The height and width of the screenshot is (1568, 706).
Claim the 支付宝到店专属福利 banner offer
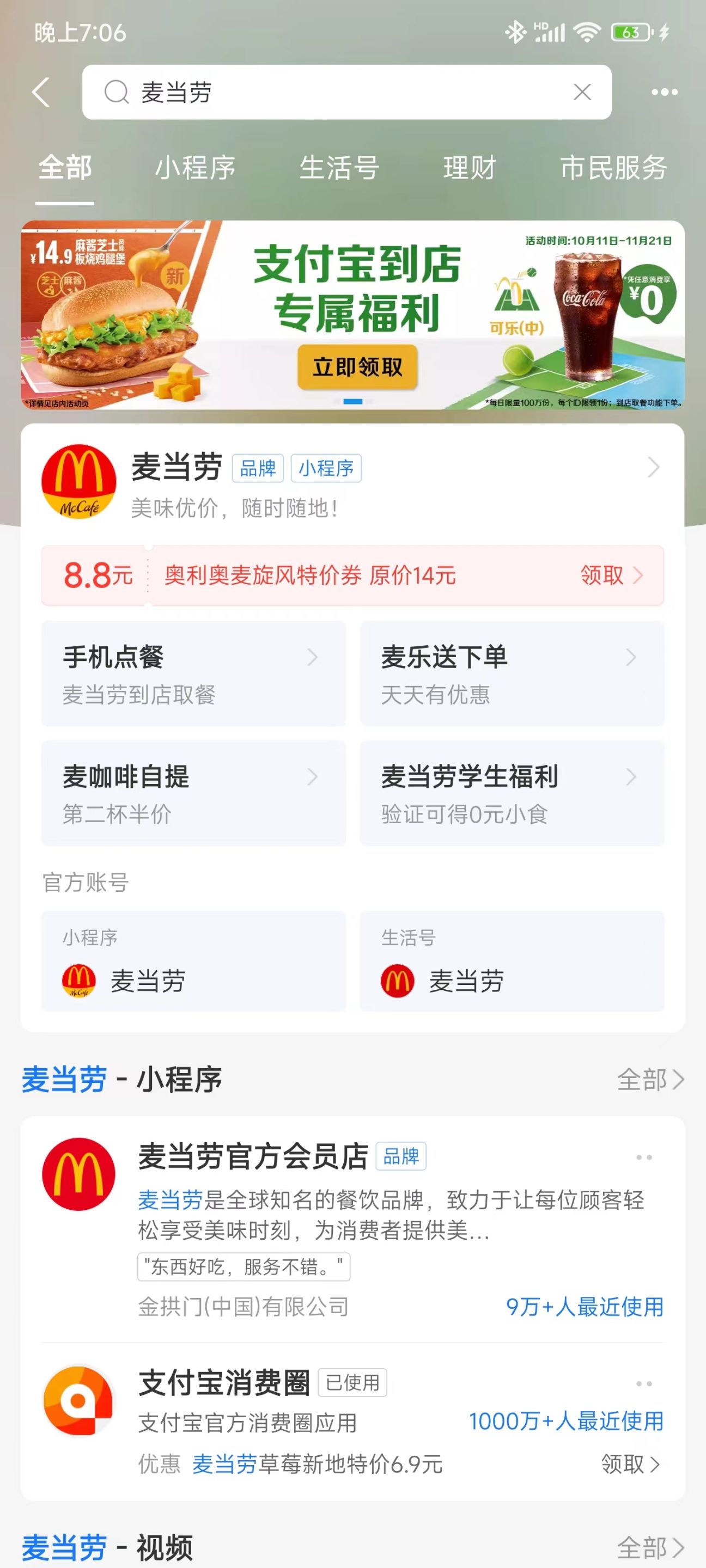click(357, 367)
